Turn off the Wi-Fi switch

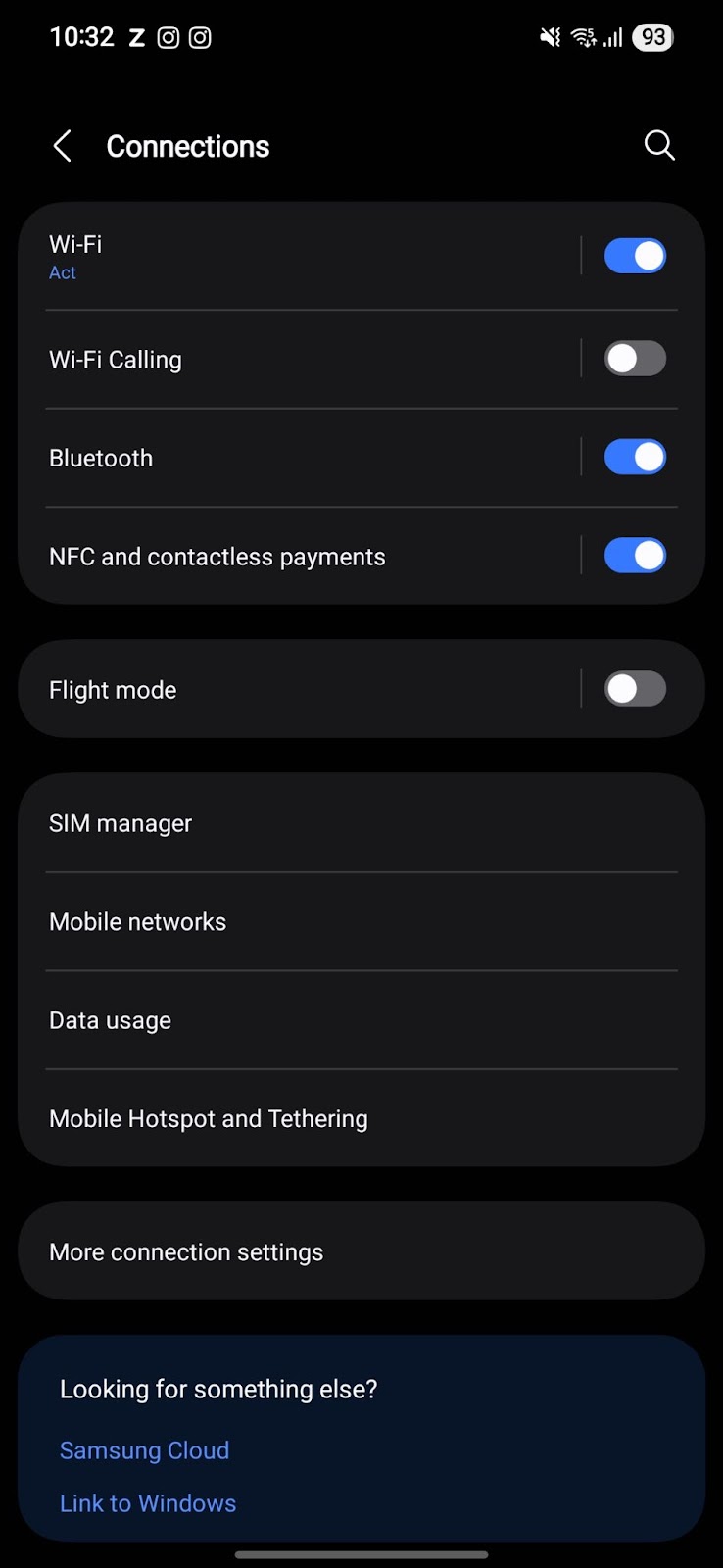tap(635, 256)
